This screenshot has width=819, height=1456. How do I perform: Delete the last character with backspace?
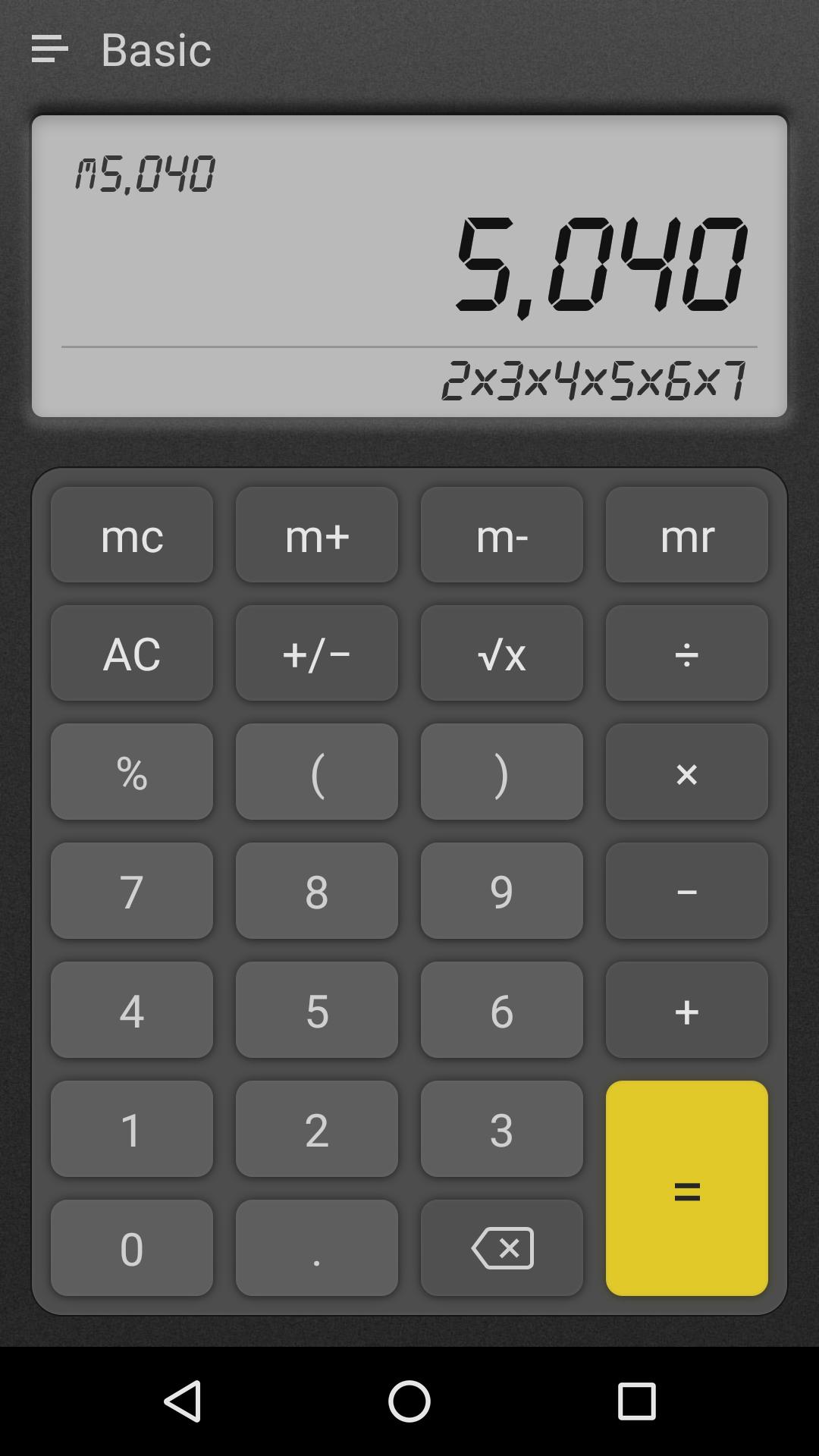click(x=502, y=1248)
